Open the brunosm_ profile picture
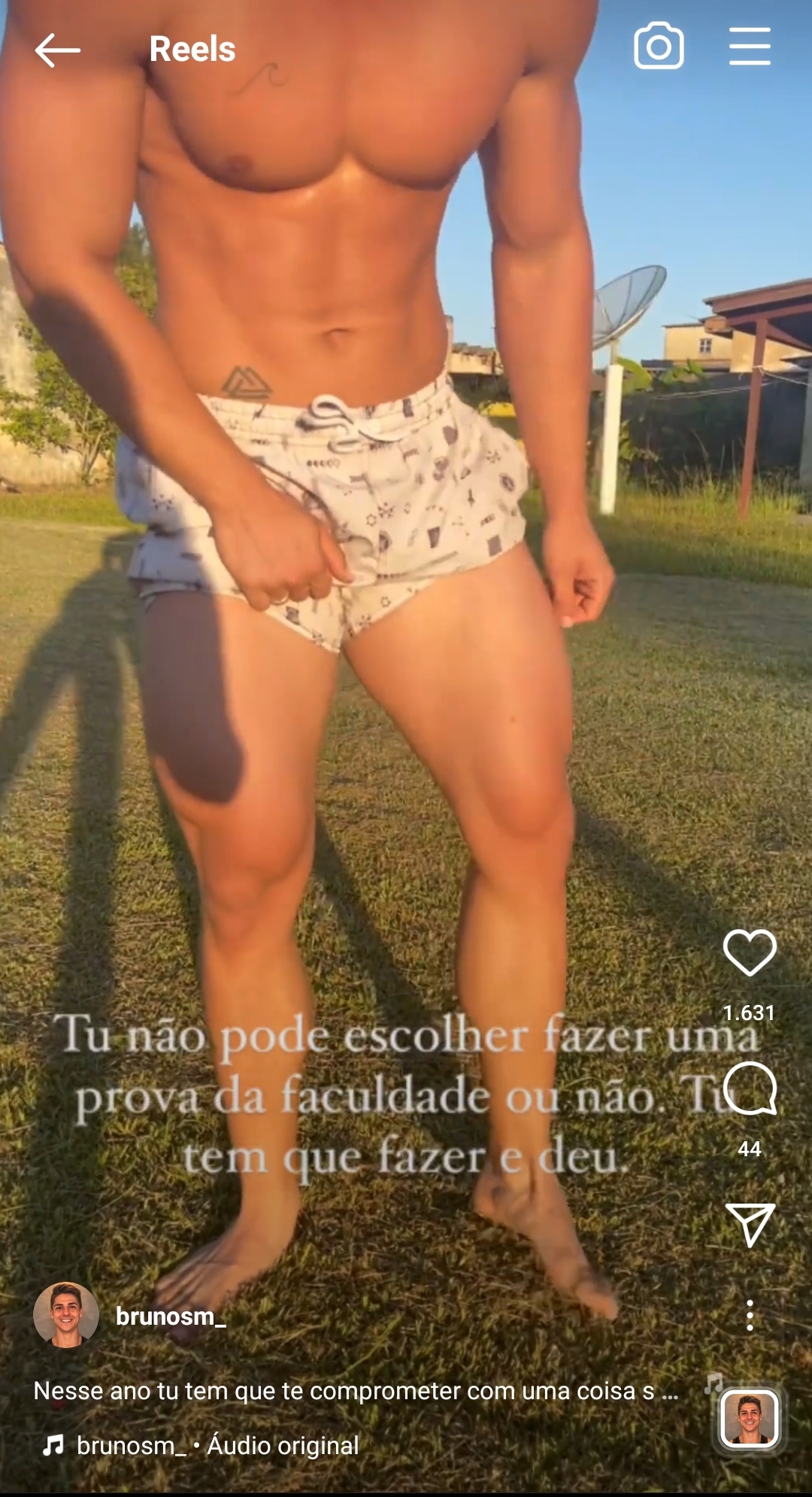The image size is (812, 1497). 66,1316
